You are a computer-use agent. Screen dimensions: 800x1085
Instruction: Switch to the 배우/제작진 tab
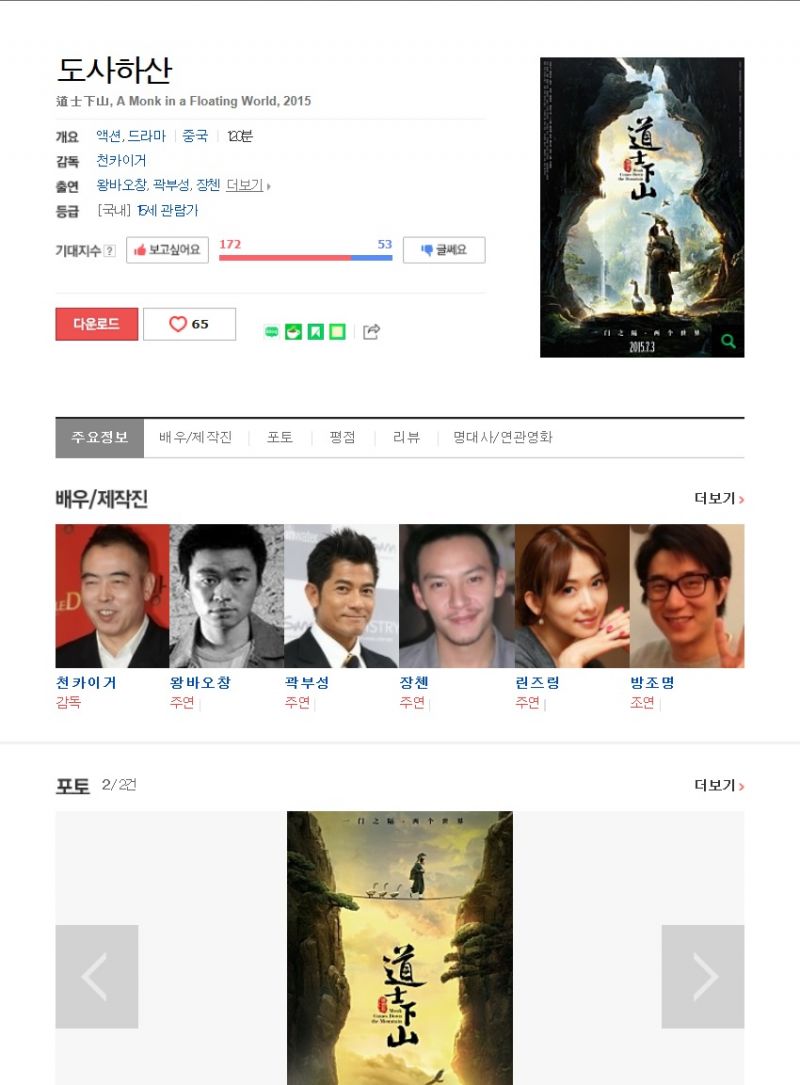(x=195, y=437)
